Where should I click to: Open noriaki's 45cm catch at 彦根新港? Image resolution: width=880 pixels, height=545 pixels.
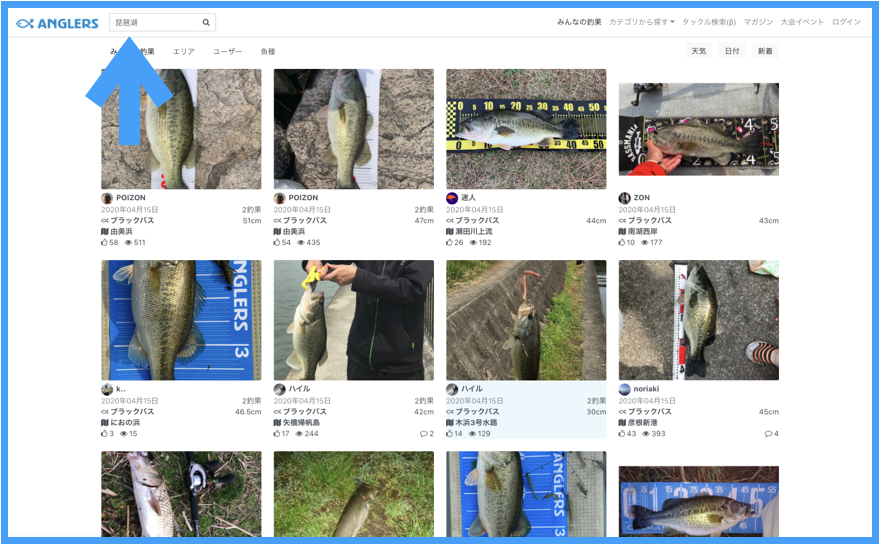[x=698, y=320]
